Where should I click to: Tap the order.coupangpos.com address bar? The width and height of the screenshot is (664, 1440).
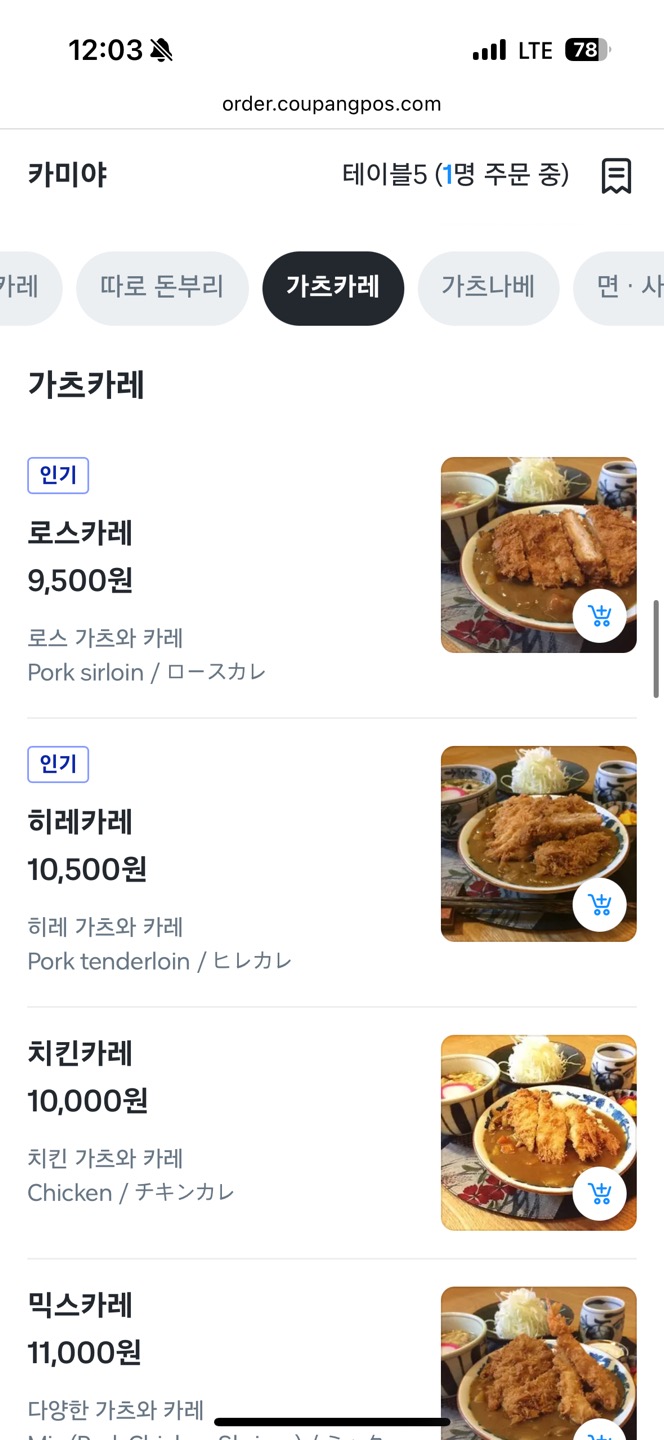click(331, 104)
